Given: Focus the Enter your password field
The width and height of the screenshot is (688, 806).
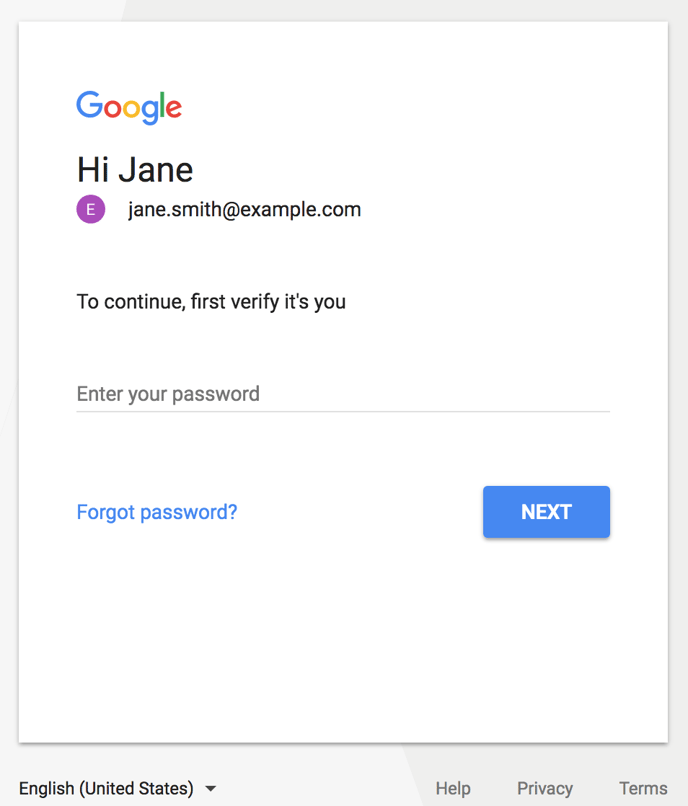Looking at the screenshot, I should pyautogui.click(x=342, y=394).
